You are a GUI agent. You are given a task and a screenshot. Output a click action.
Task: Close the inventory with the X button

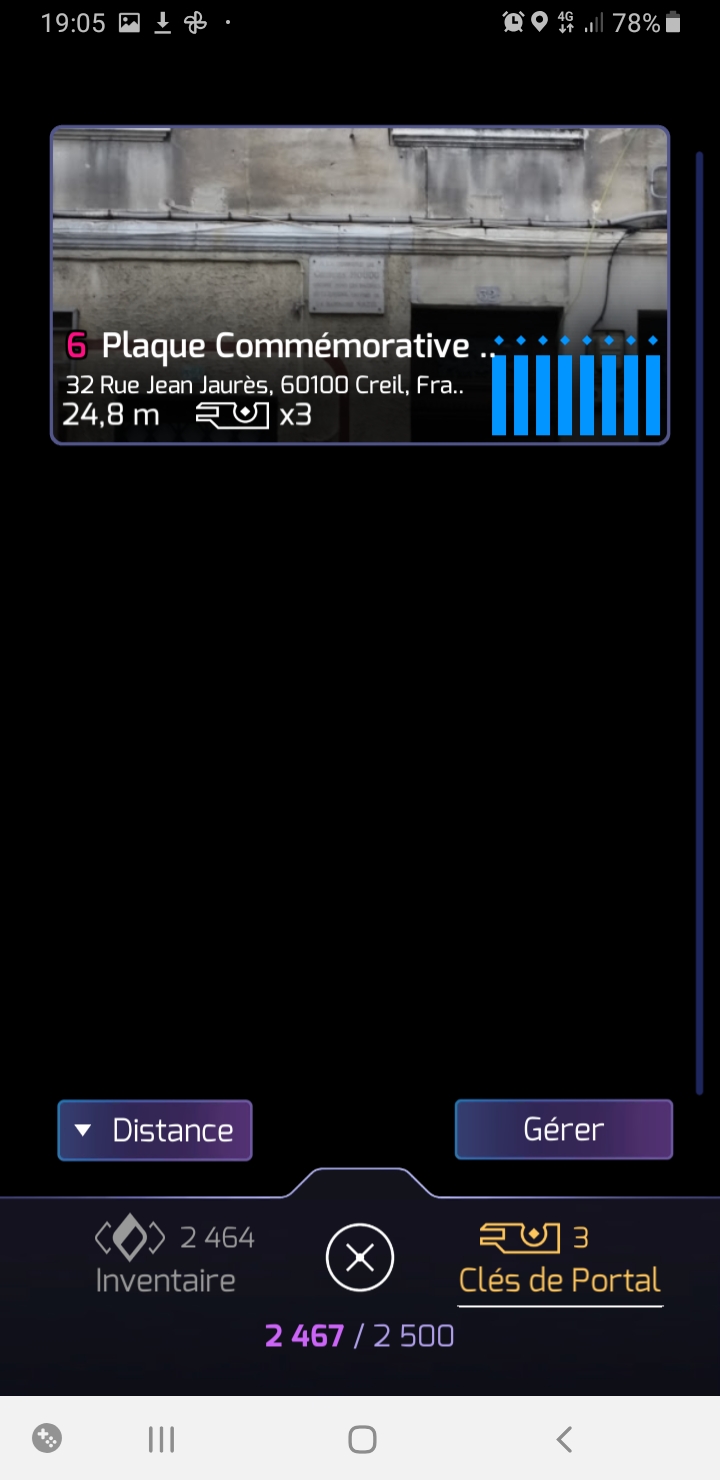click(x=360, y=1257)
